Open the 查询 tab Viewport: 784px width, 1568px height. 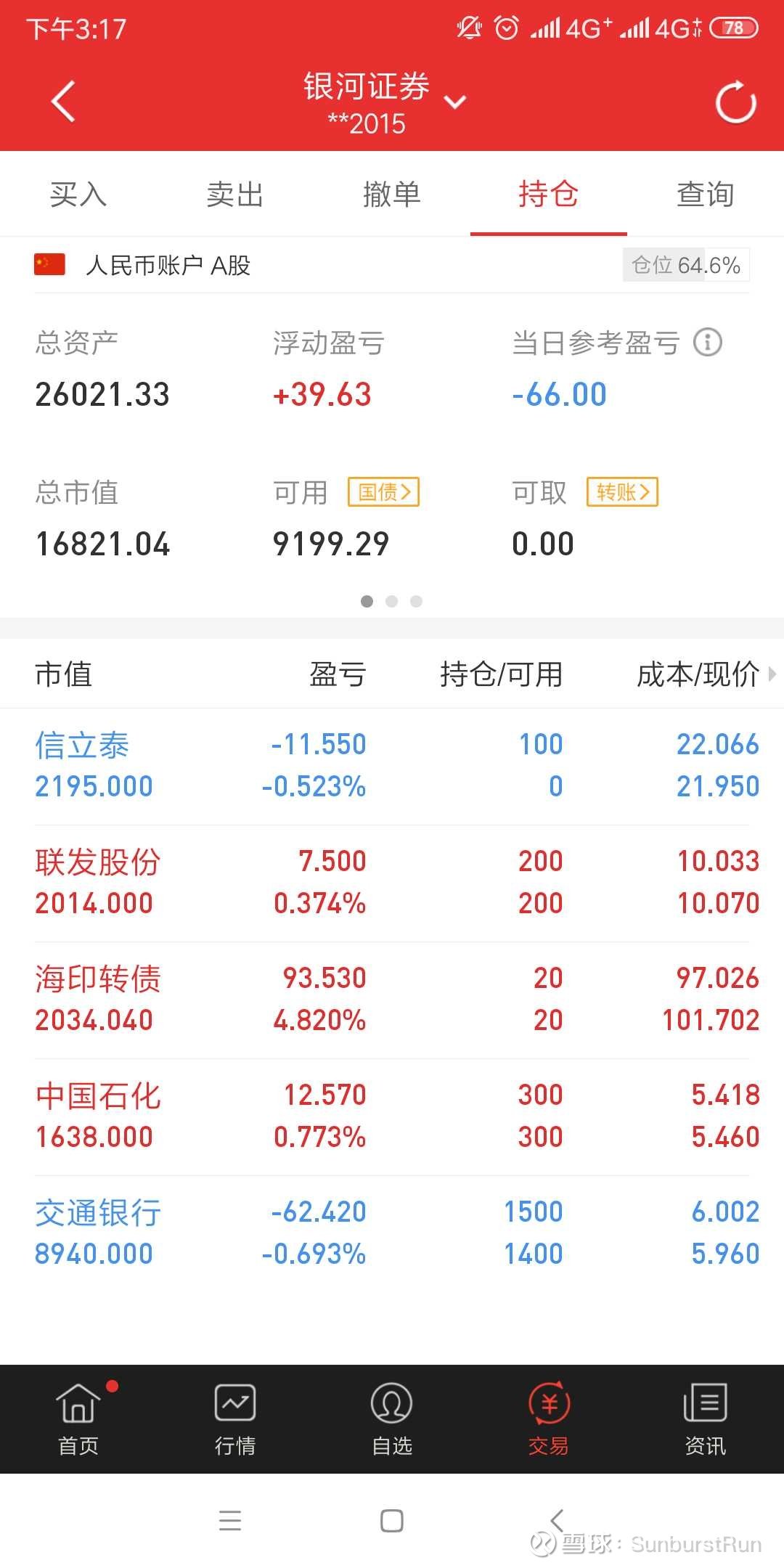coord(706,195)
